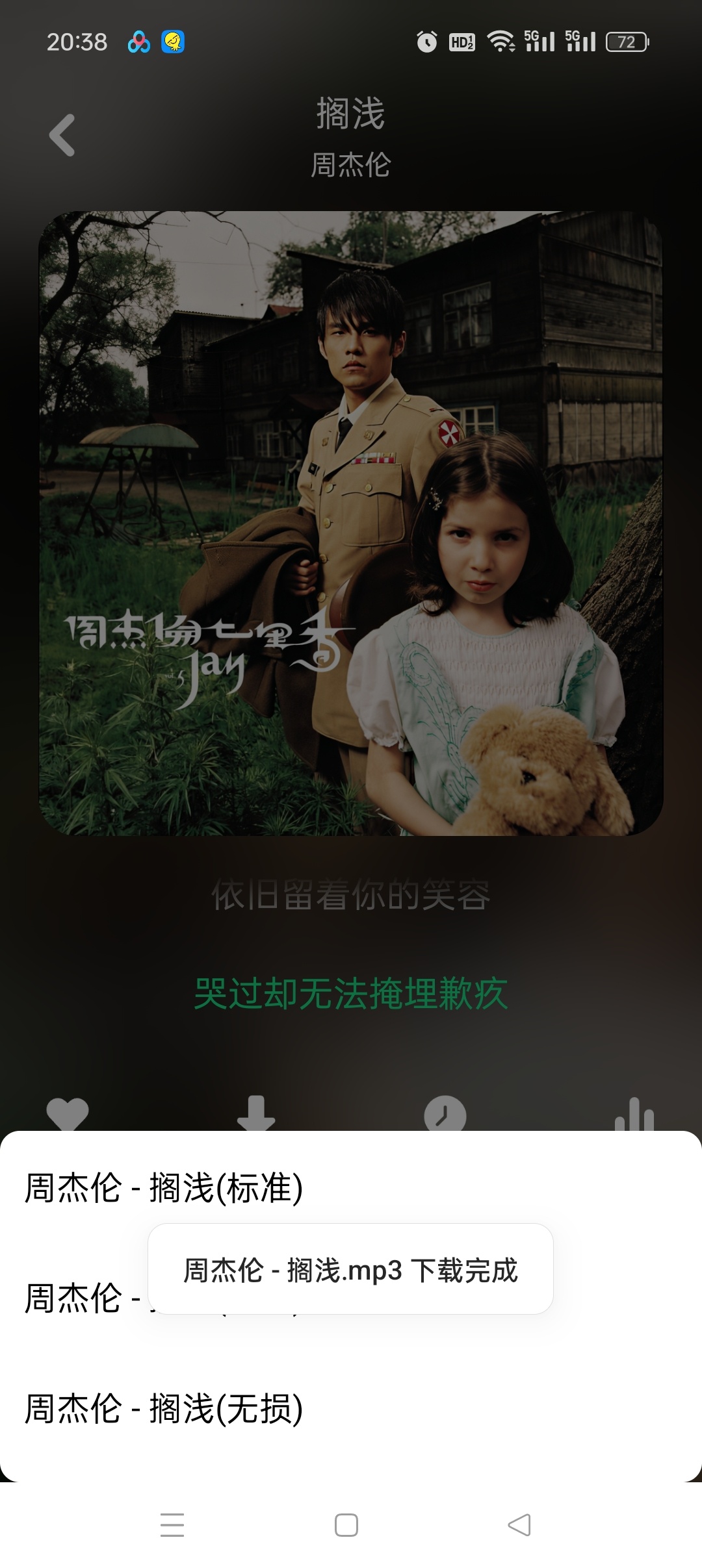Select the 标准 quality download option

click(x=164, y=1188)
